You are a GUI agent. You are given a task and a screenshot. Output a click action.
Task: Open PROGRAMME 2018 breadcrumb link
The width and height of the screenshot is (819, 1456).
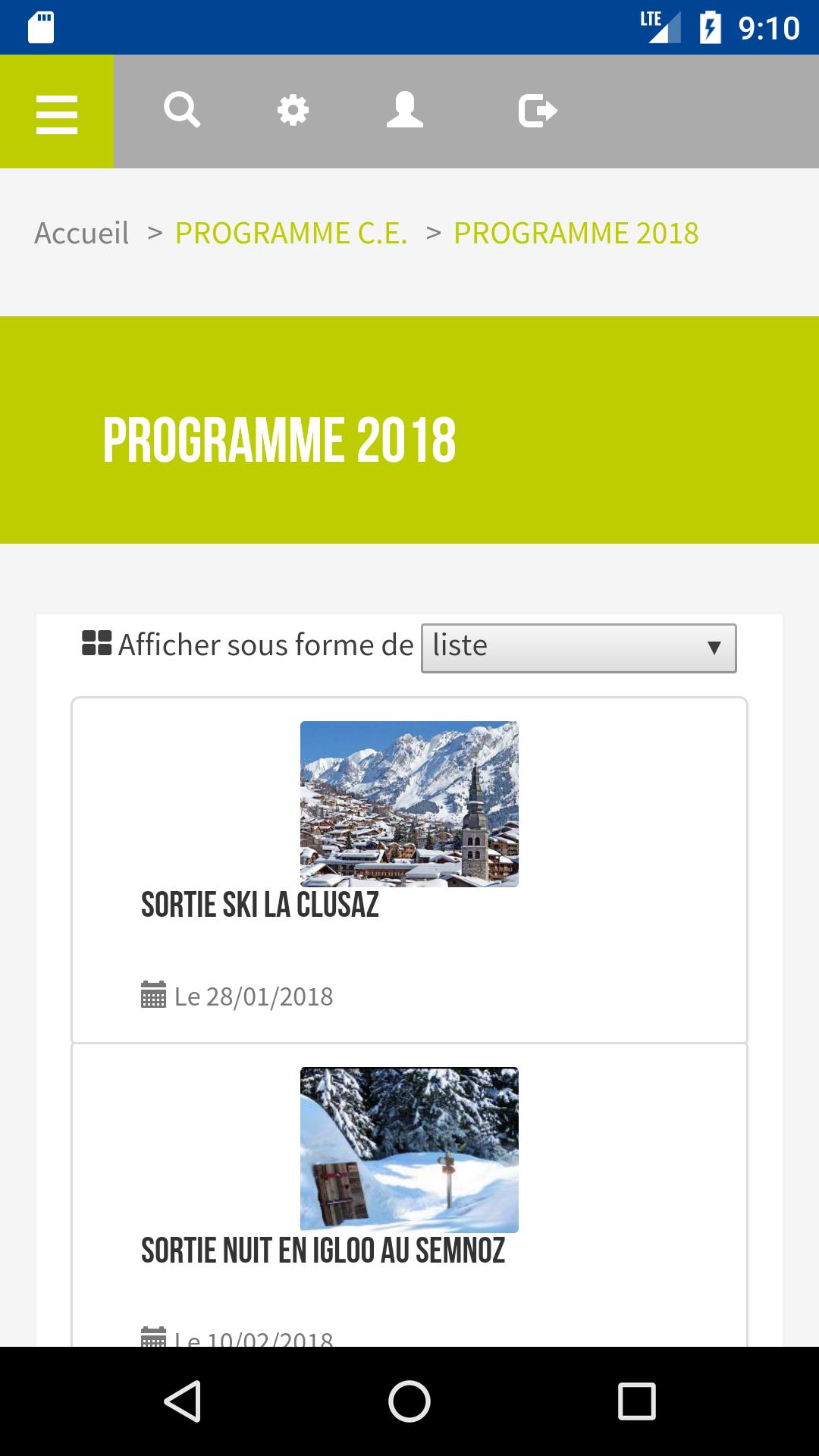pos(576,233)
